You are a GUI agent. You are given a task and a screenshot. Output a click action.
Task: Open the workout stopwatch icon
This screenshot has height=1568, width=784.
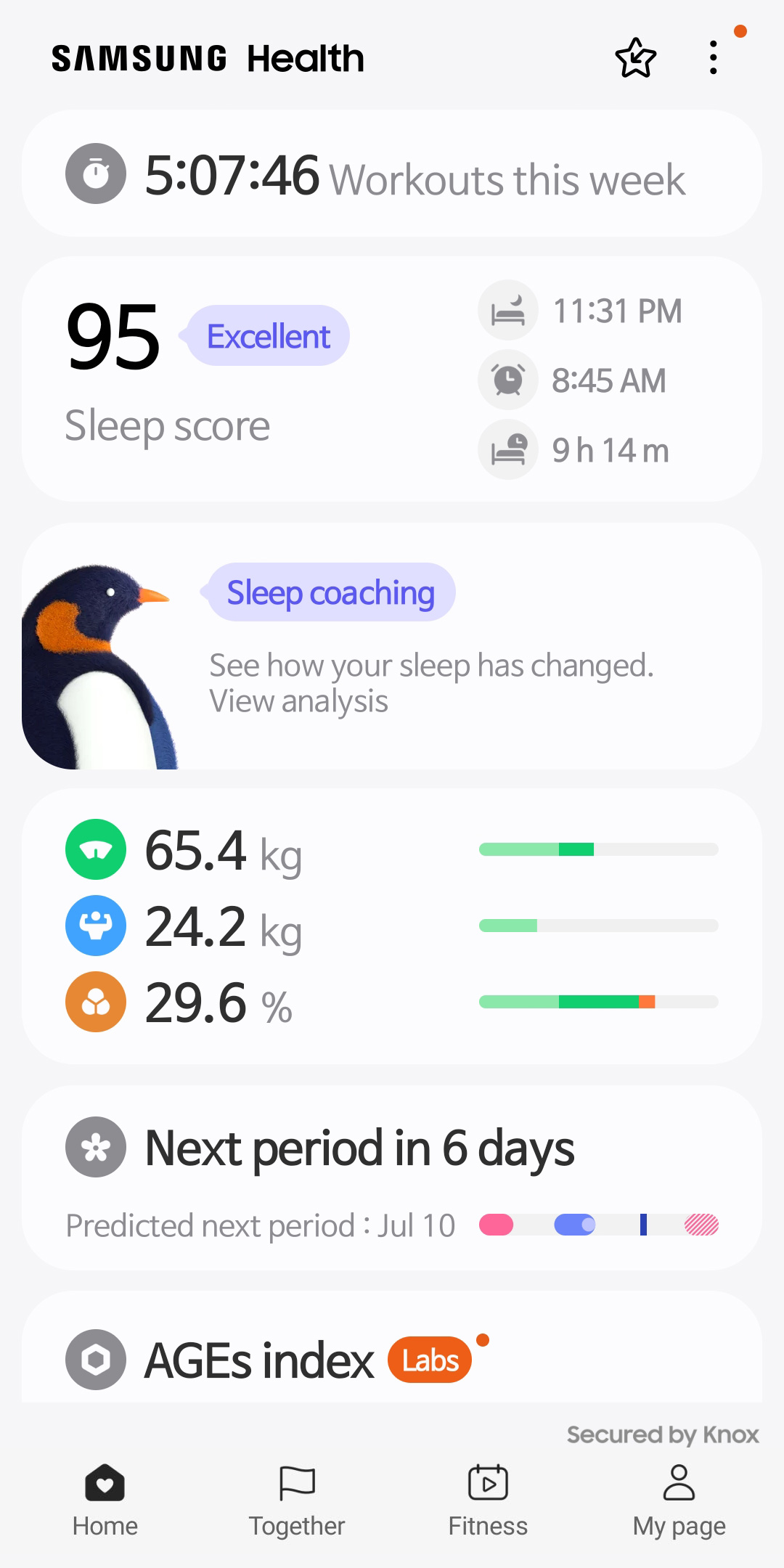point(95,173)
